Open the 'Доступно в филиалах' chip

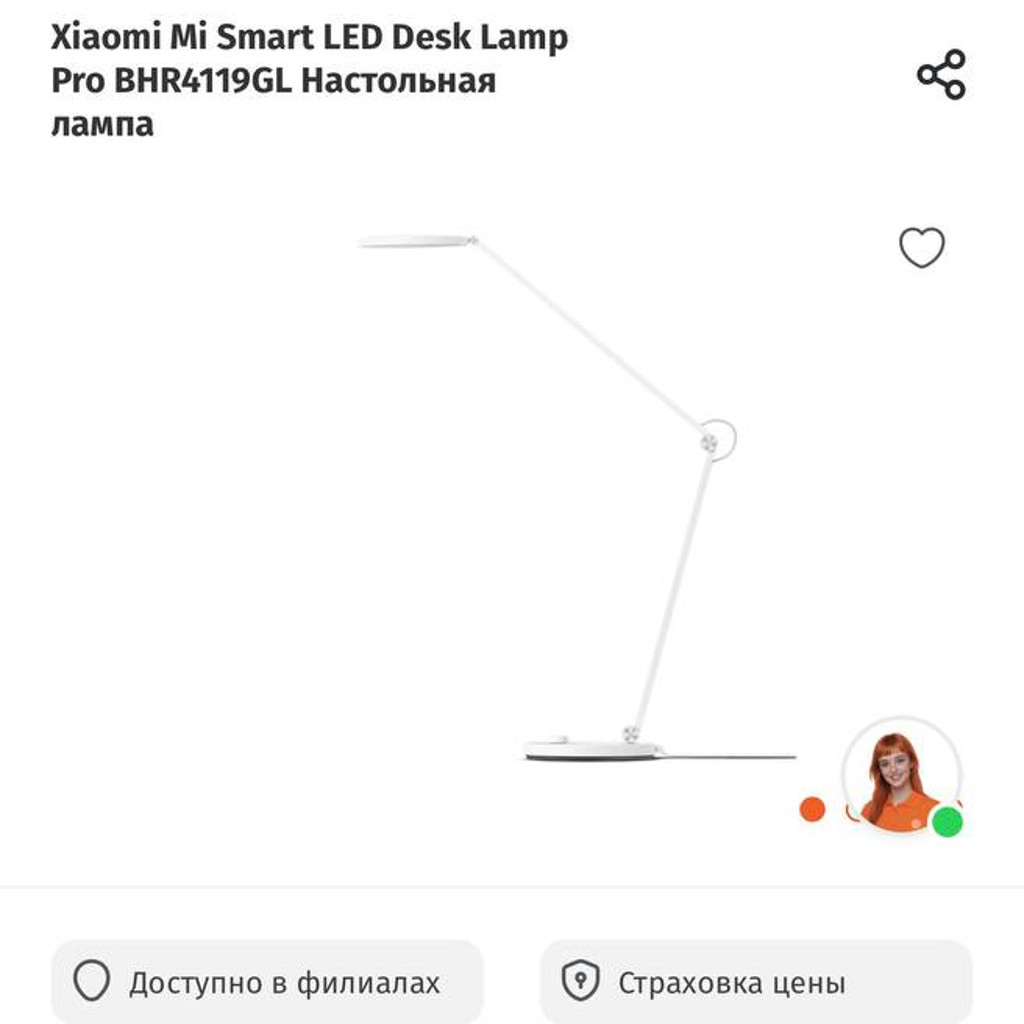[x=267, y=982]
